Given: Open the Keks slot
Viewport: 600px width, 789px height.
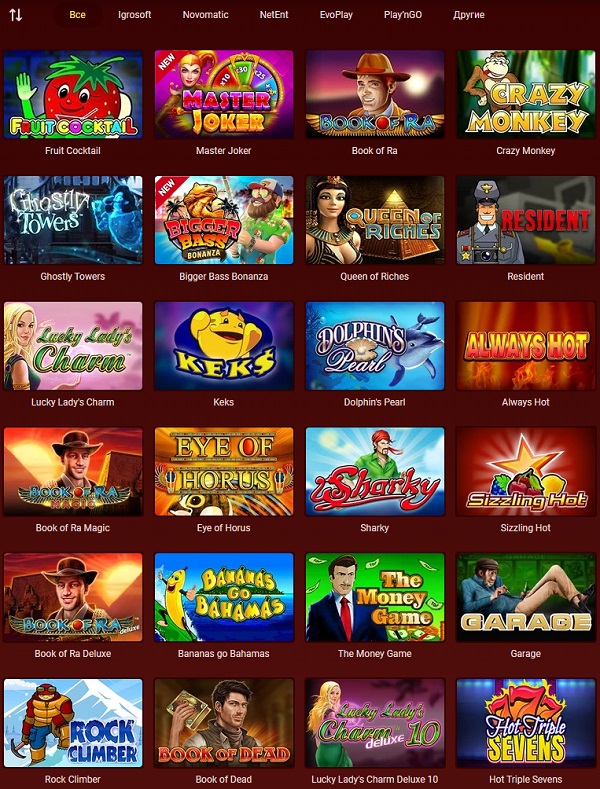Looking at the screenshot, I should pos(224,346).
